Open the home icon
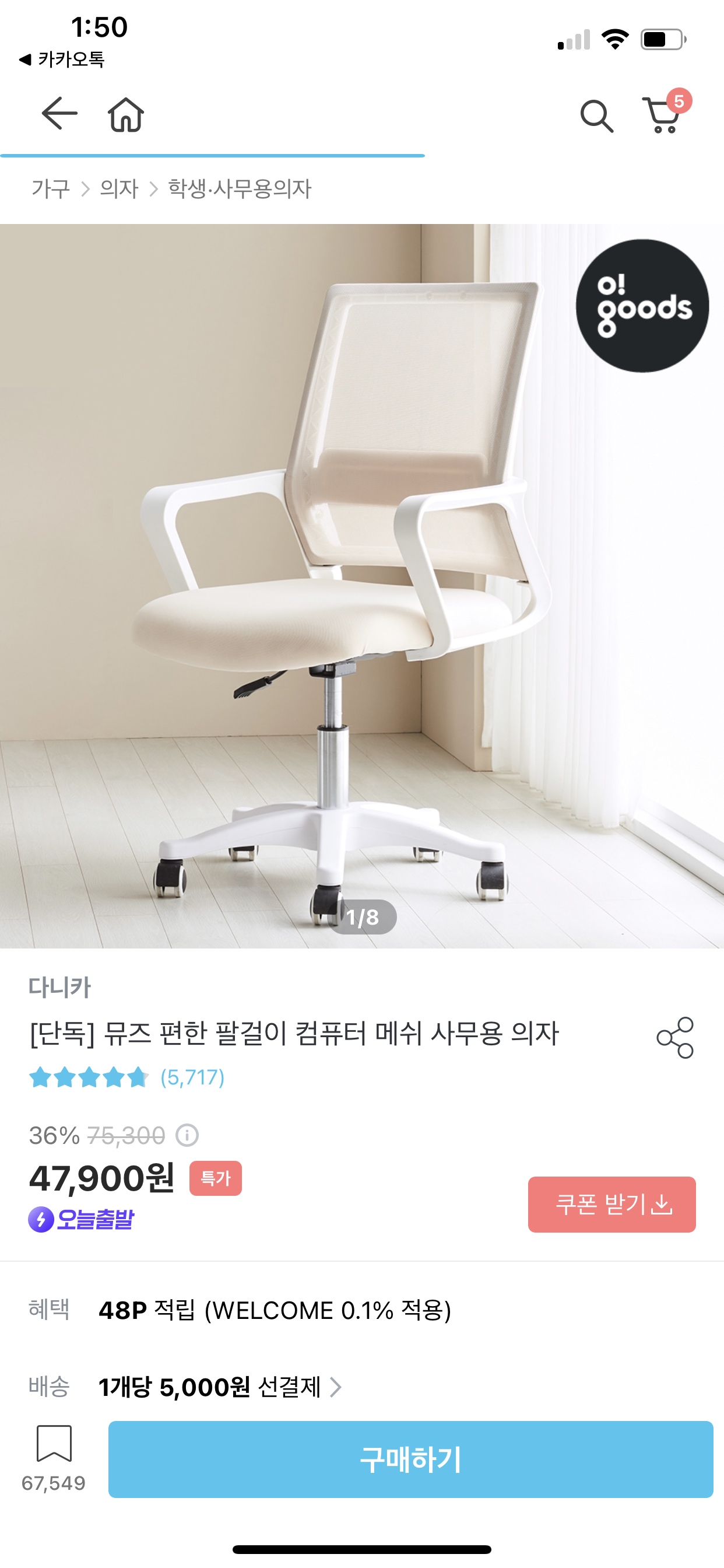This screenshot has height=1568, width=724. coord(126,114)
